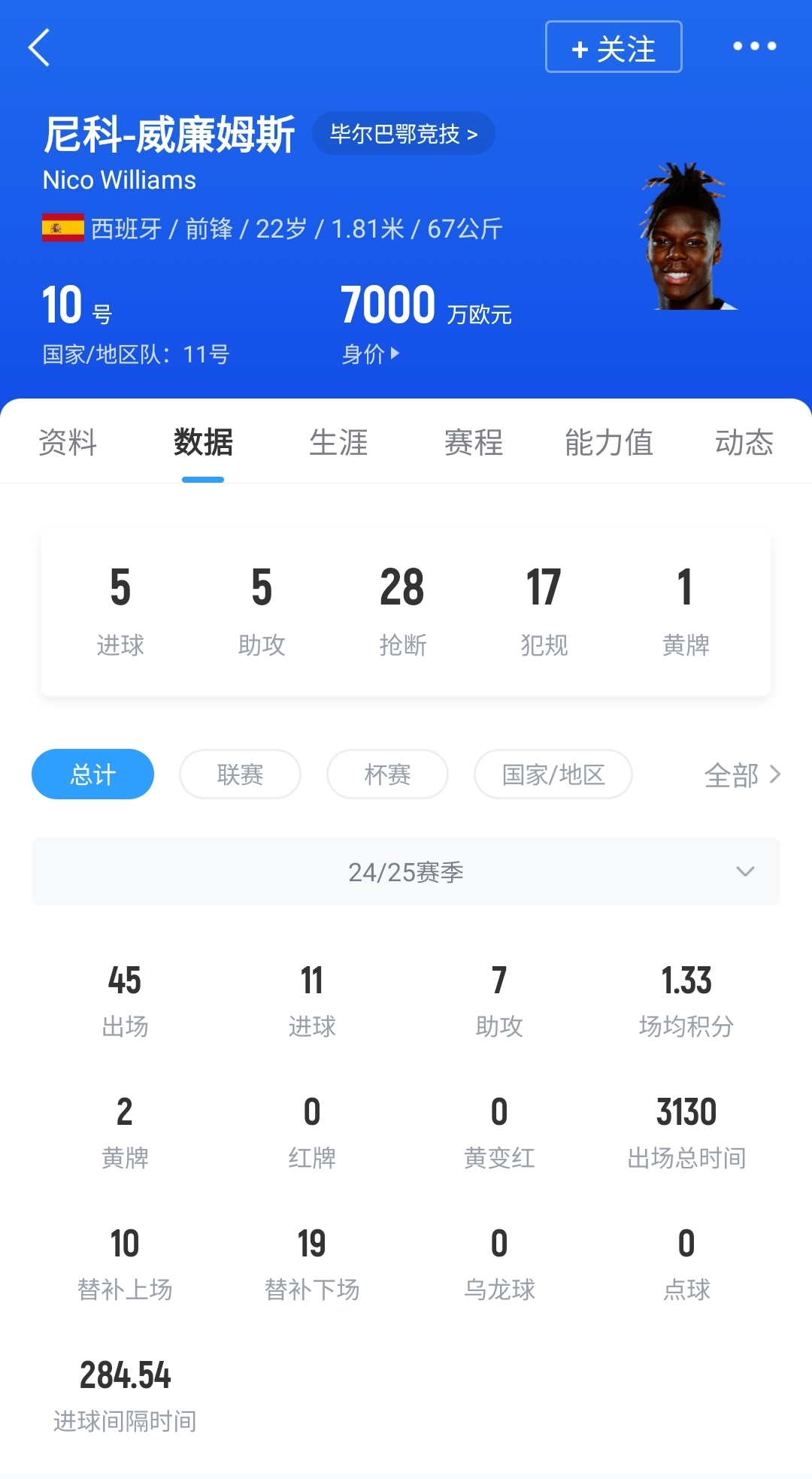Switch to the 能力值 tab
Image resolution: width=812 pixels, height=1479 pixels.
(608, 442)
